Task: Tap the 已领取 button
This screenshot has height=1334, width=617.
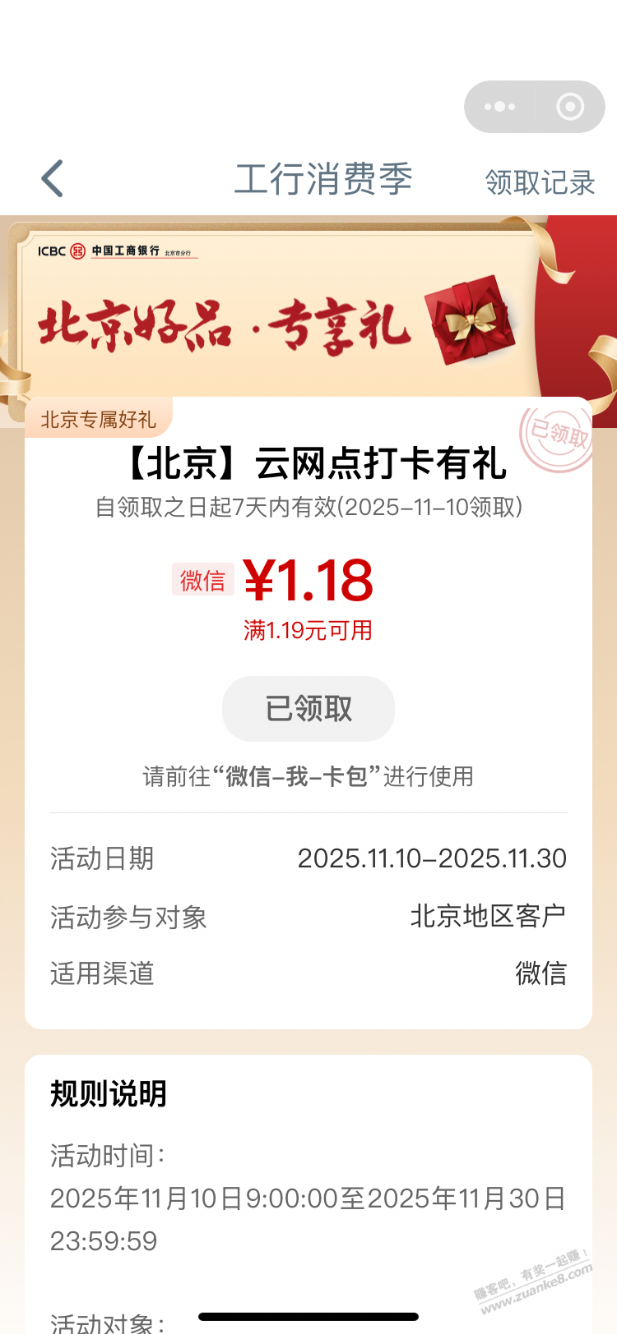Action: click(308, 708)
